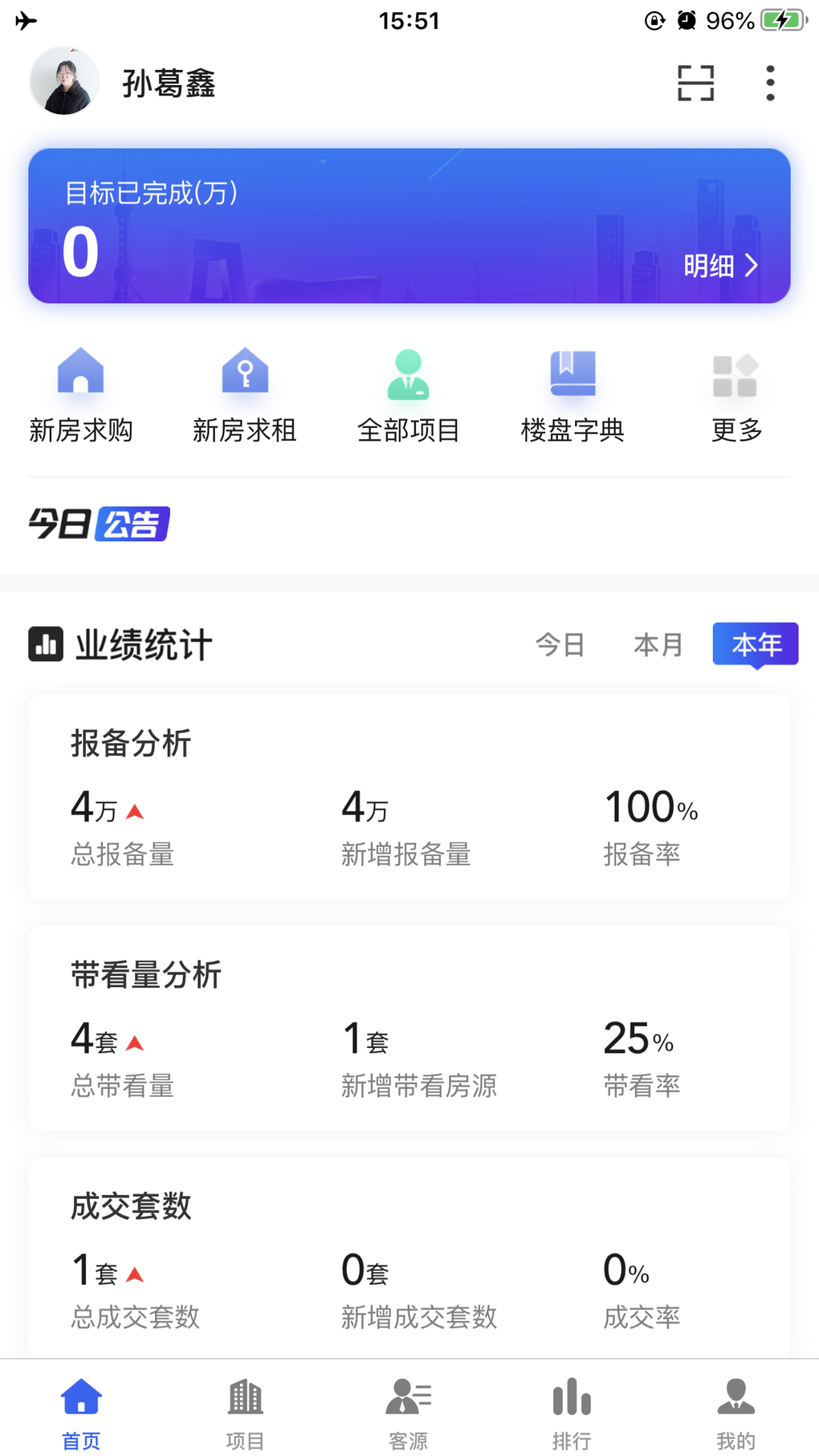Switch statistics to 本月

click(x=658, y=644)
